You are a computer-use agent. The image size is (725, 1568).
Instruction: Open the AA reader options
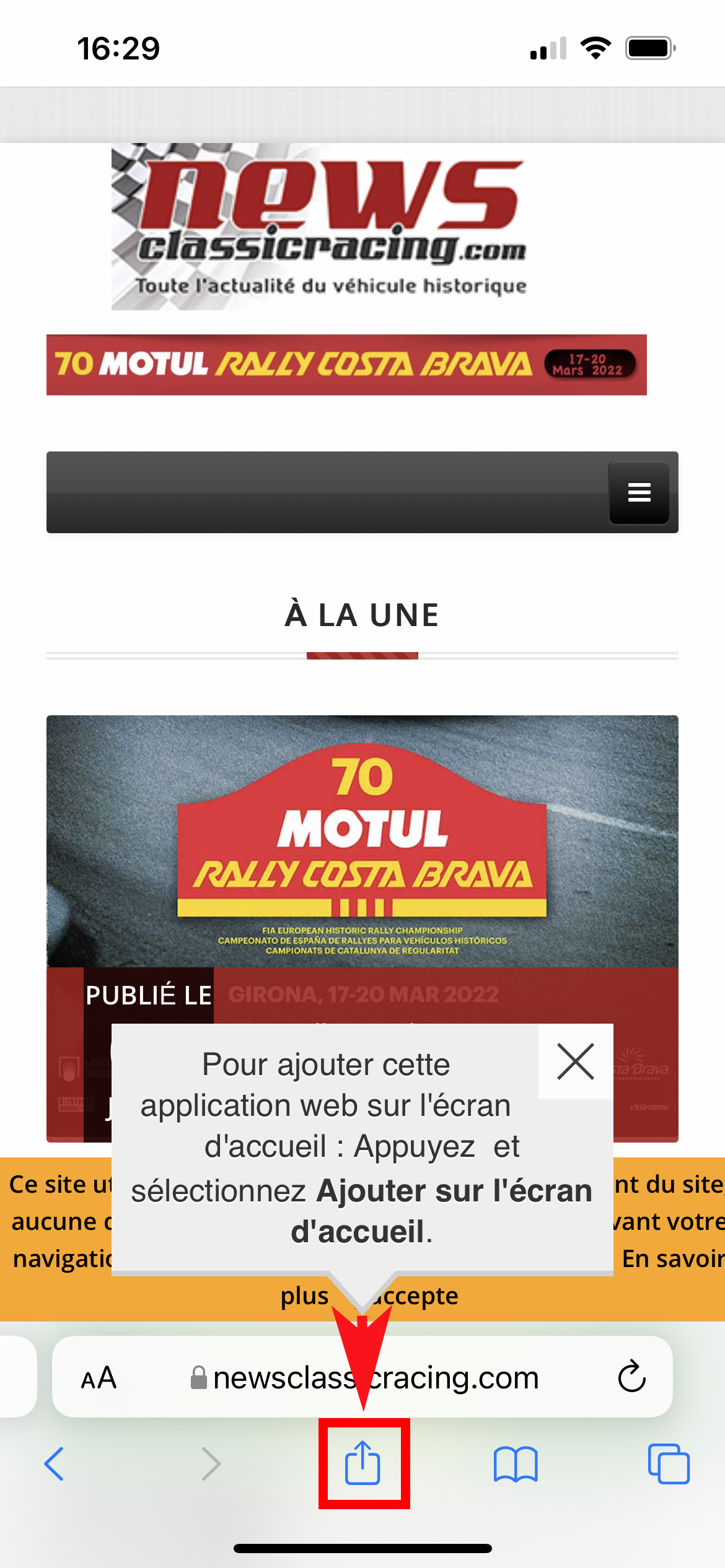[99, 1378]
